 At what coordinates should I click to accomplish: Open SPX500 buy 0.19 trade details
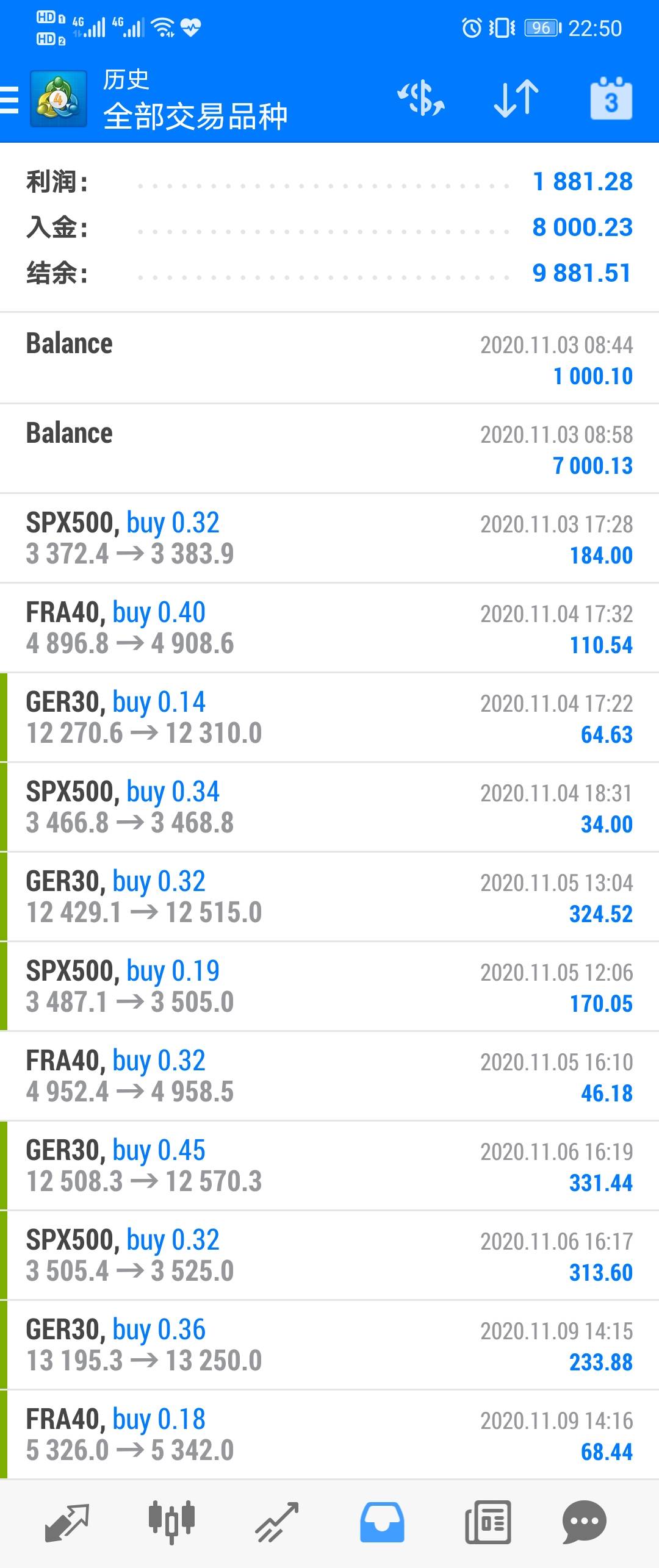[329, 987]
